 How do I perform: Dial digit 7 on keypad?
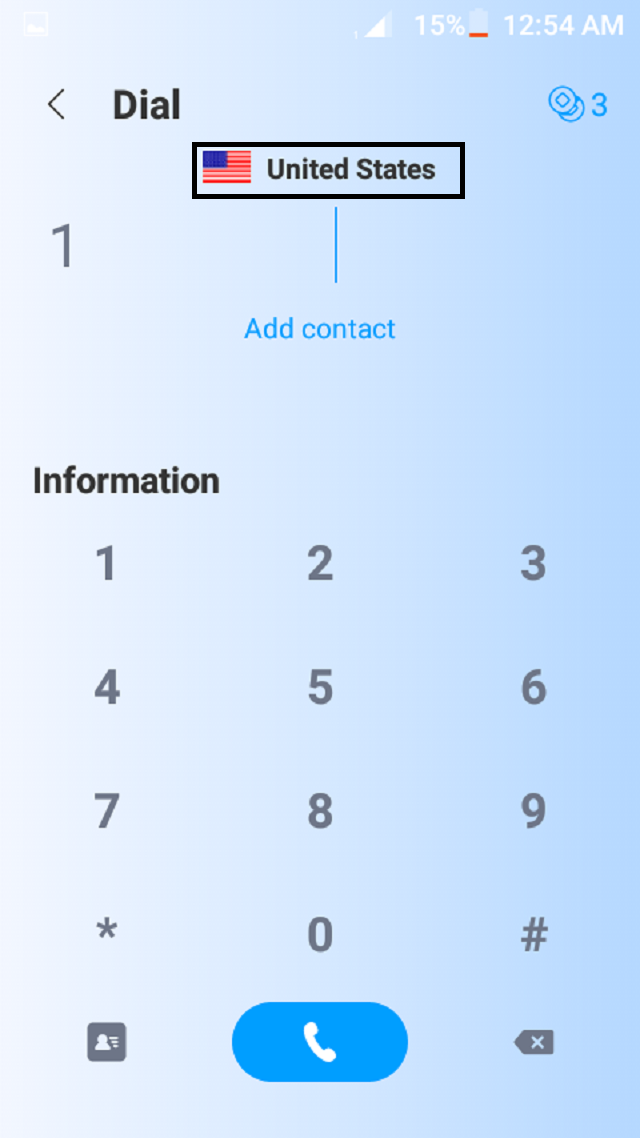106,811
